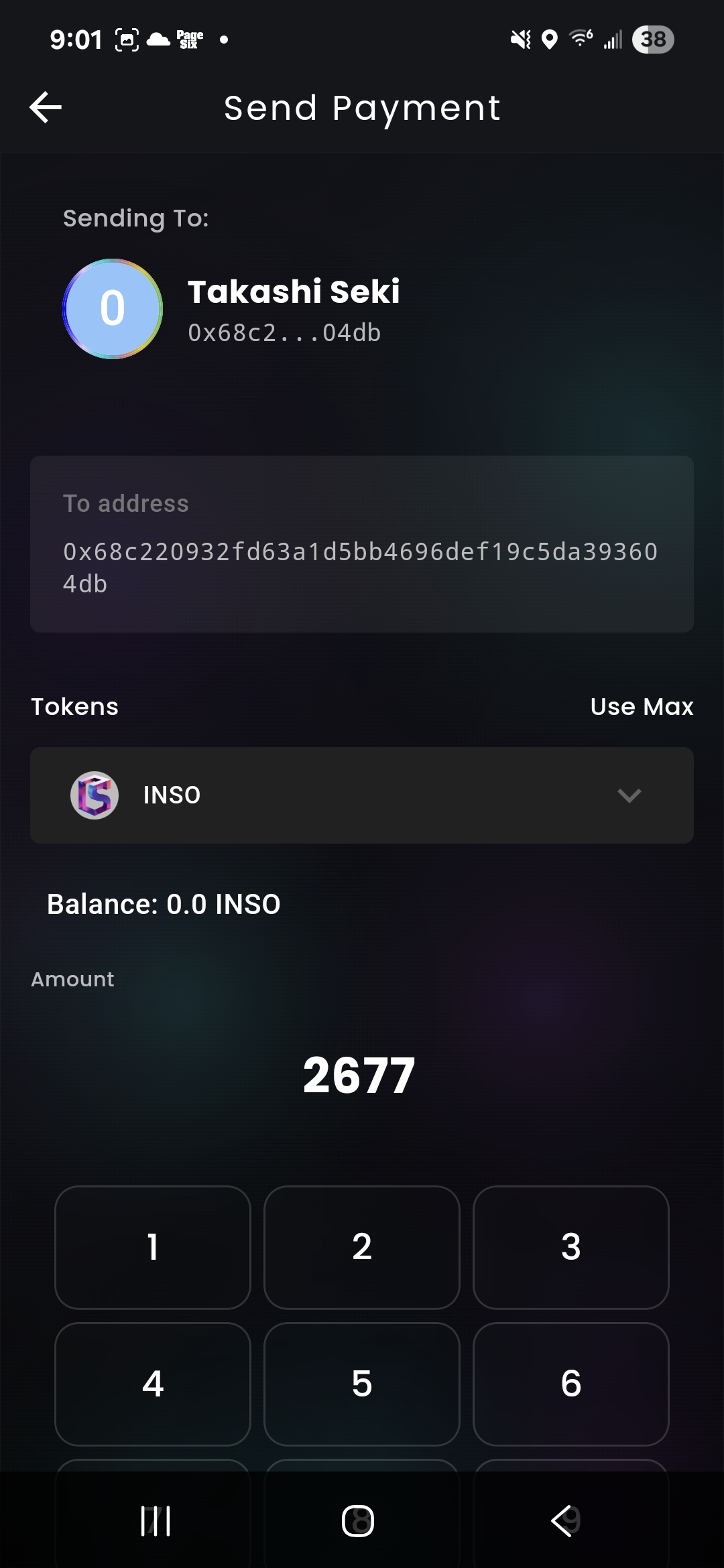Enter digit 3 on the keypad
Screen dimensions: 724x1568
click(570, 1247)
